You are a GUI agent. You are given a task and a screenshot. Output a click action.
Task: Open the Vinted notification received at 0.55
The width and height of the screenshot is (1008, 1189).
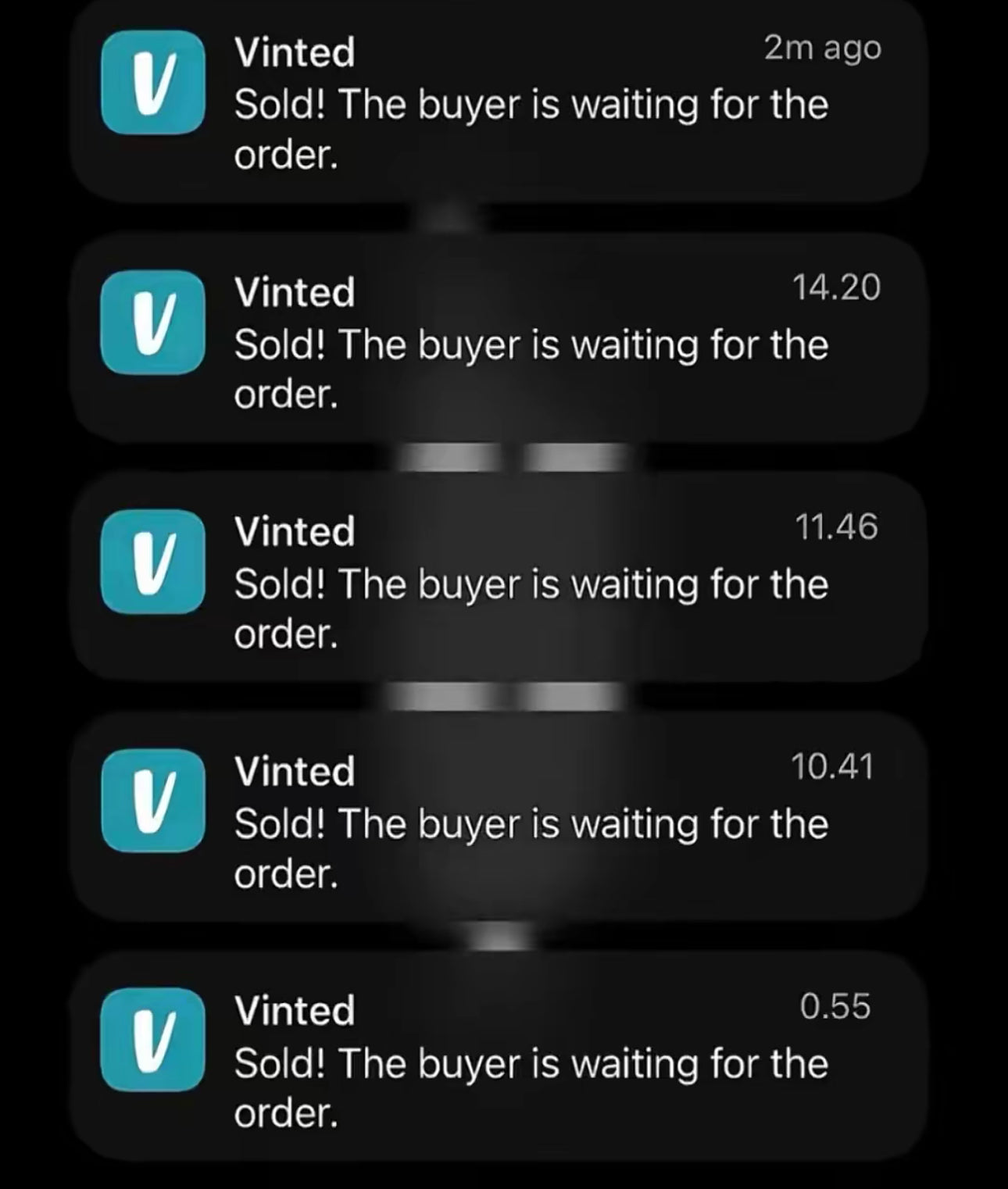pos(500,1061)
